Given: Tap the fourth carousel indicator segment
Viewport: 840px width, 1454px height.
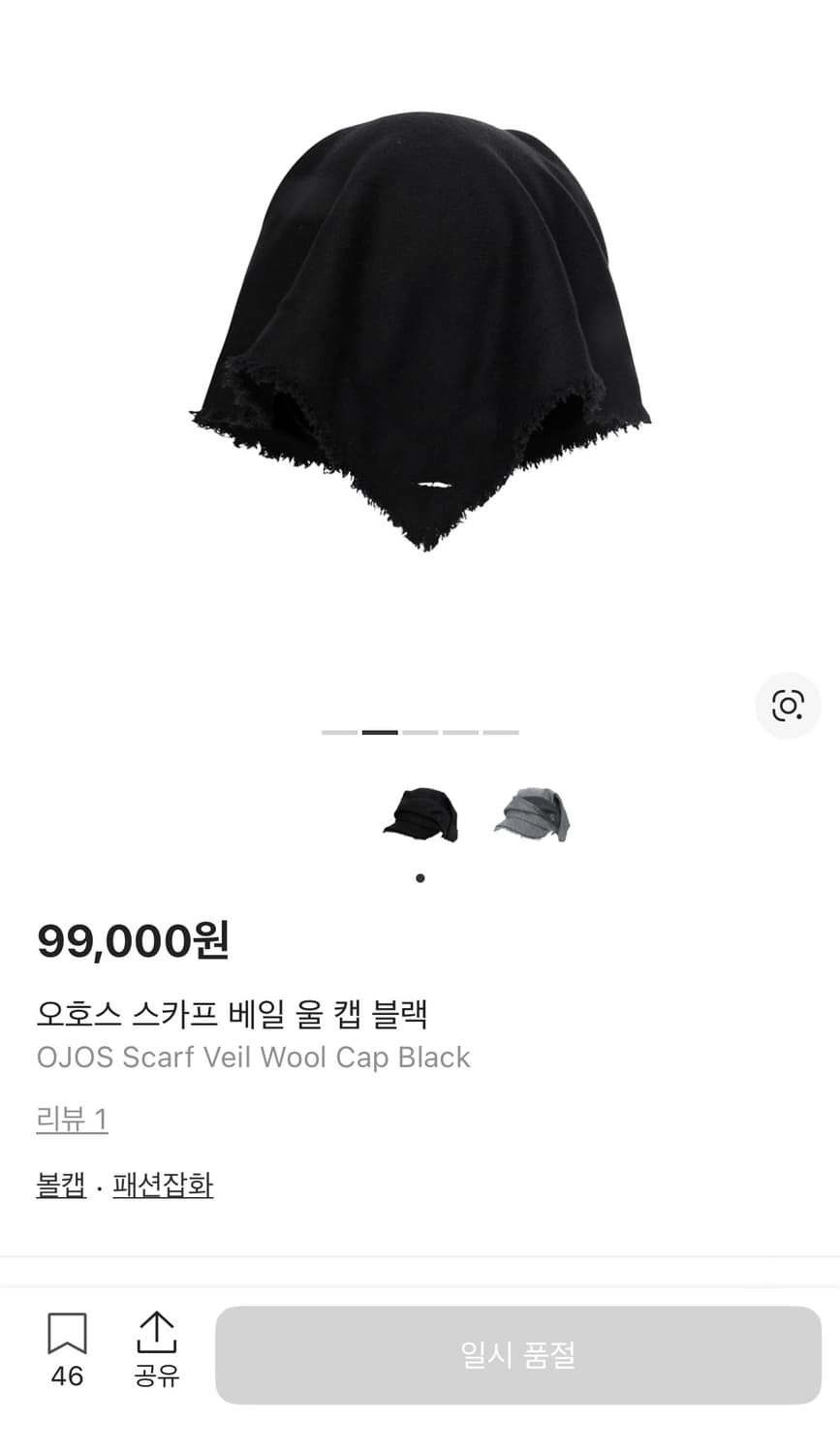Looking at the screenshot, I should 458,733.
